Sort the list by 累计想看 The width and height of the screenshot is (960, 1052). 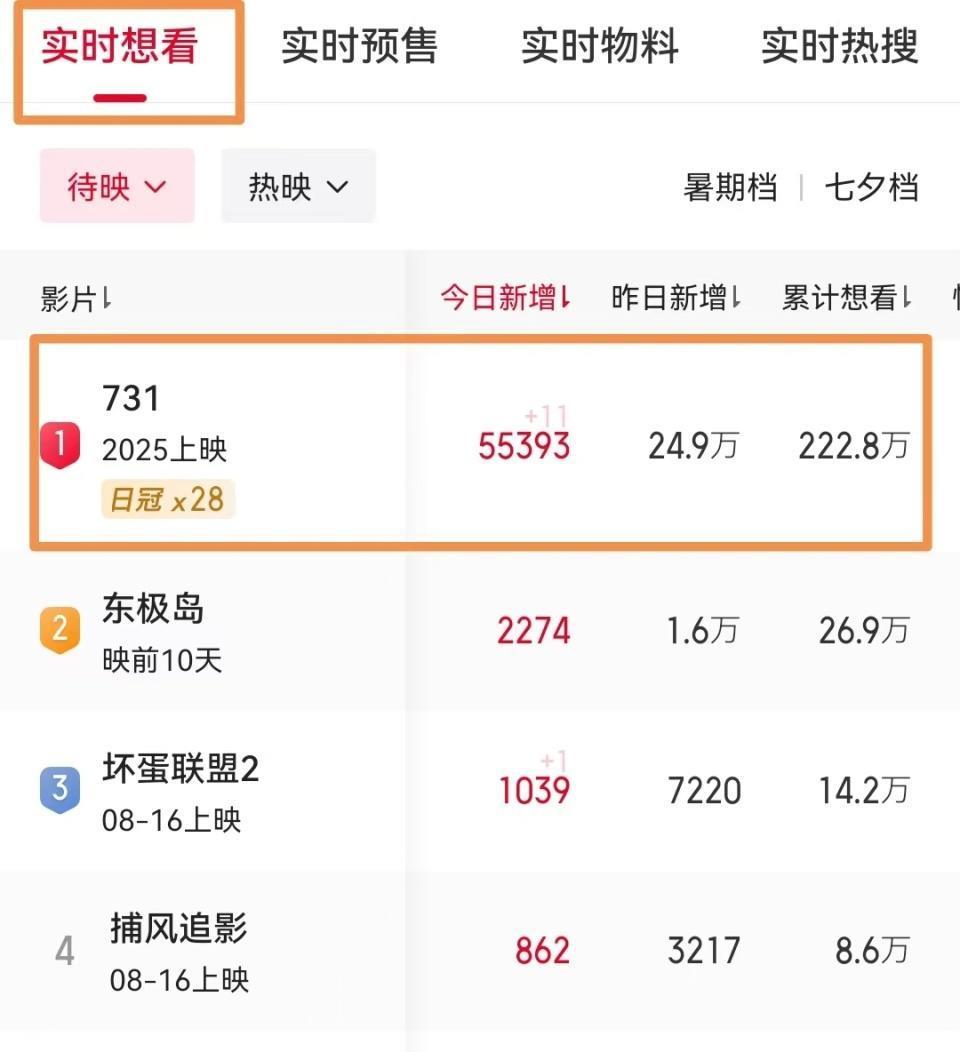[847, 297]
